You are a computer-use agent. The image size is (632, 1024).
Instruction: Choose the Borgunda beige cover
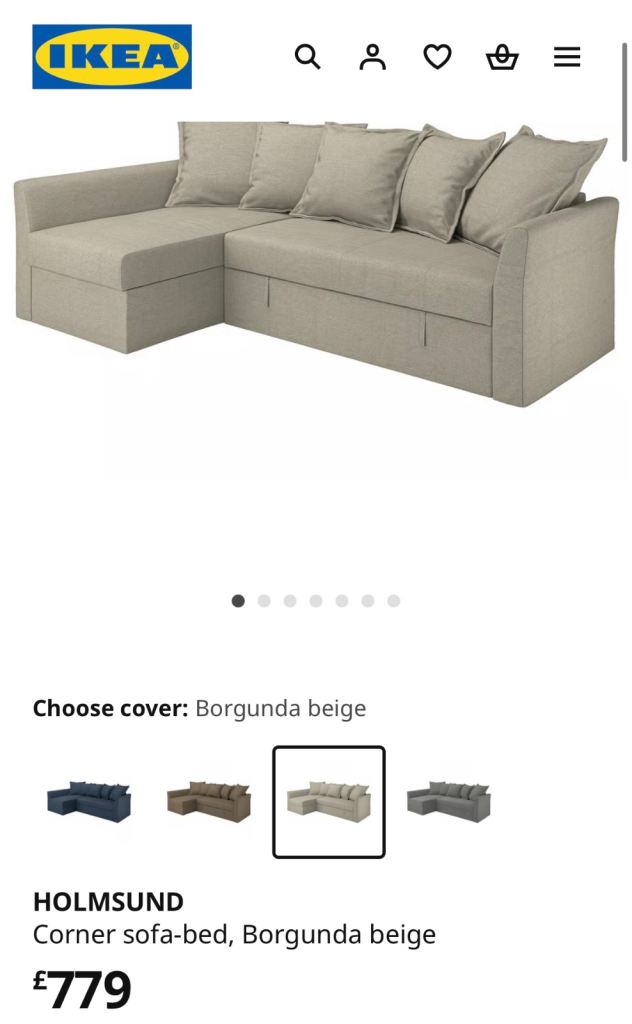pos(329,801)
